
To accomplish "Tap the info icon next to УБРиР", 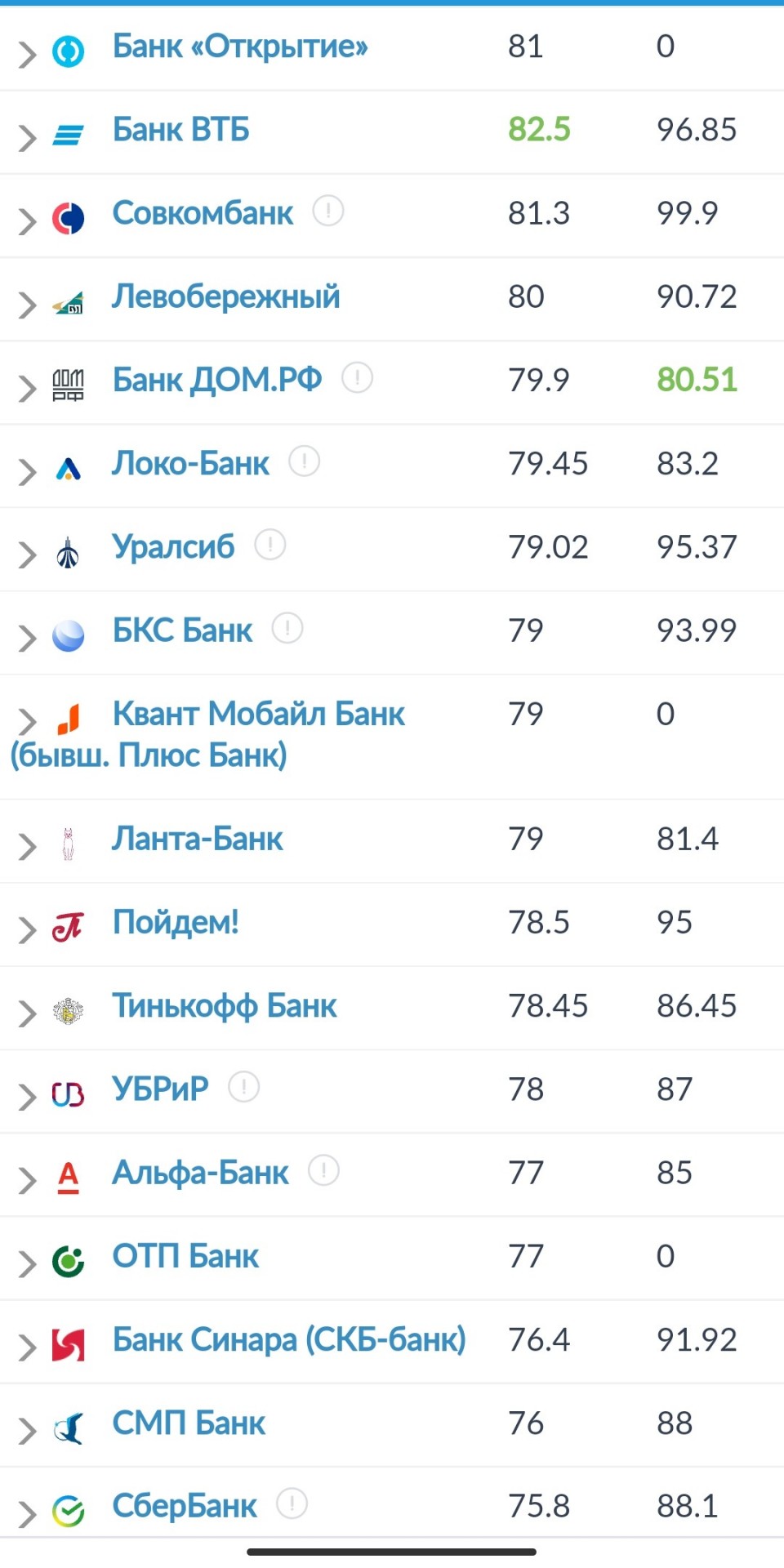I will coord(243,1087).
